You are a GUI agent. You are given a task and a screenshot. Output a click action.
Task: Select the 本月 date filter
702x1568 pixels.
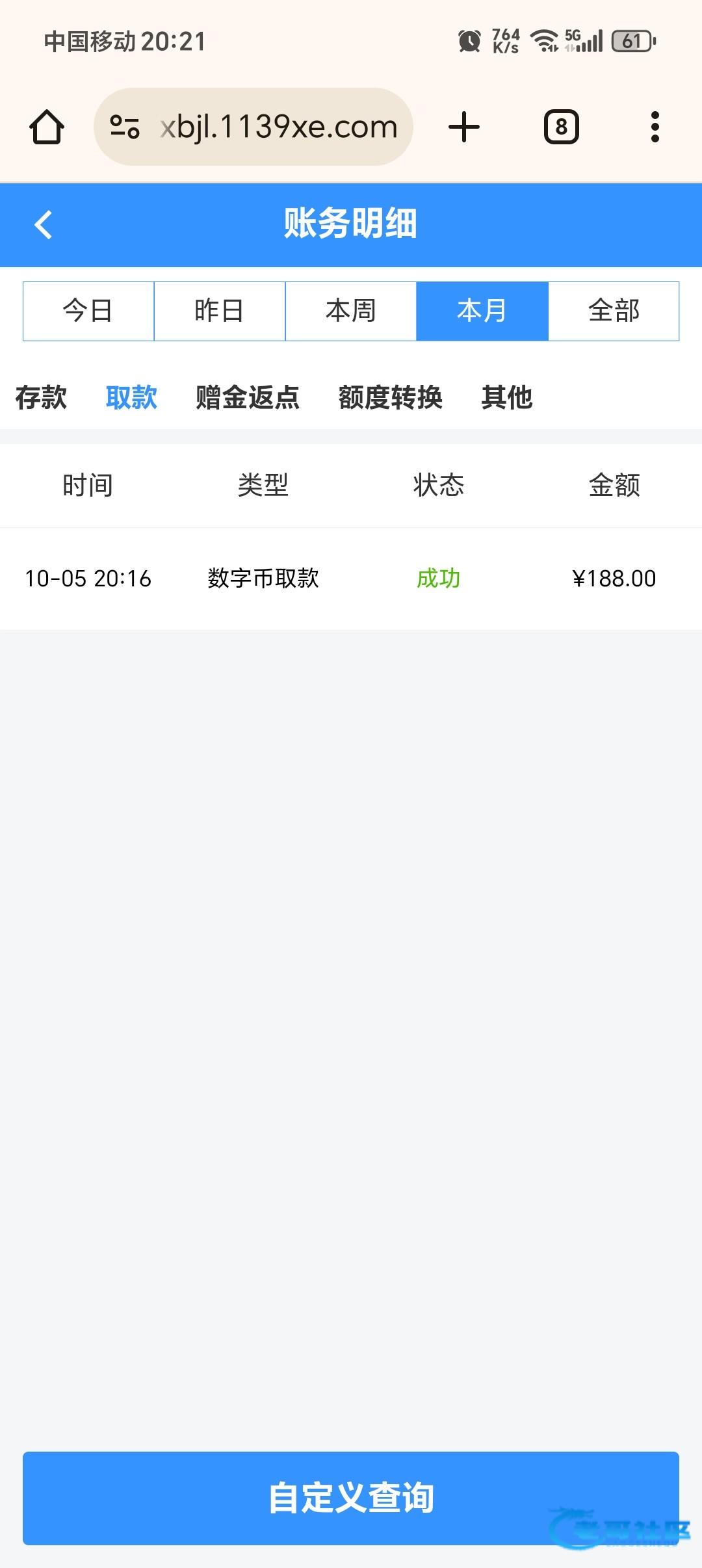(x=482, y=311)
